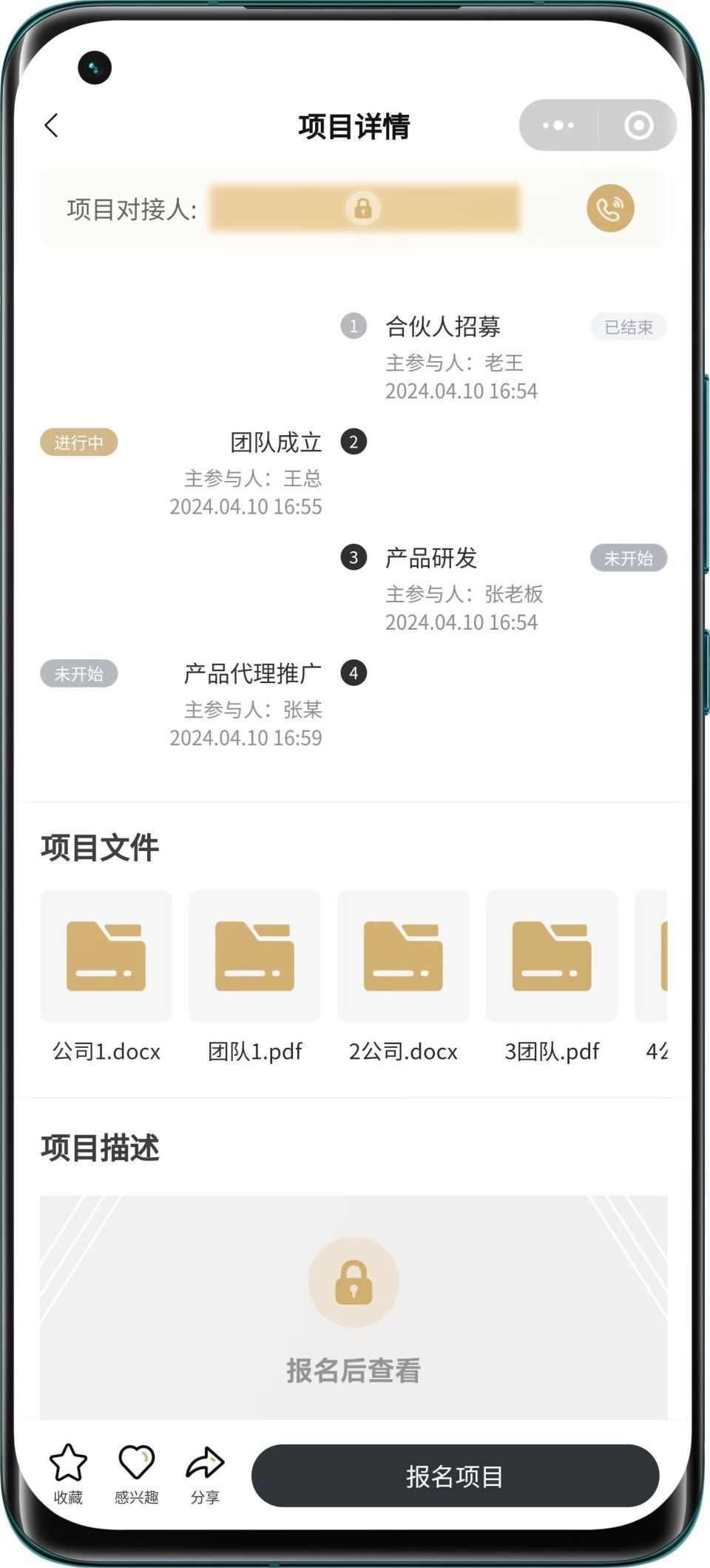Screen dimensions: 710x1568
Task: Share this project via 分享
Action: [205, 1475]
